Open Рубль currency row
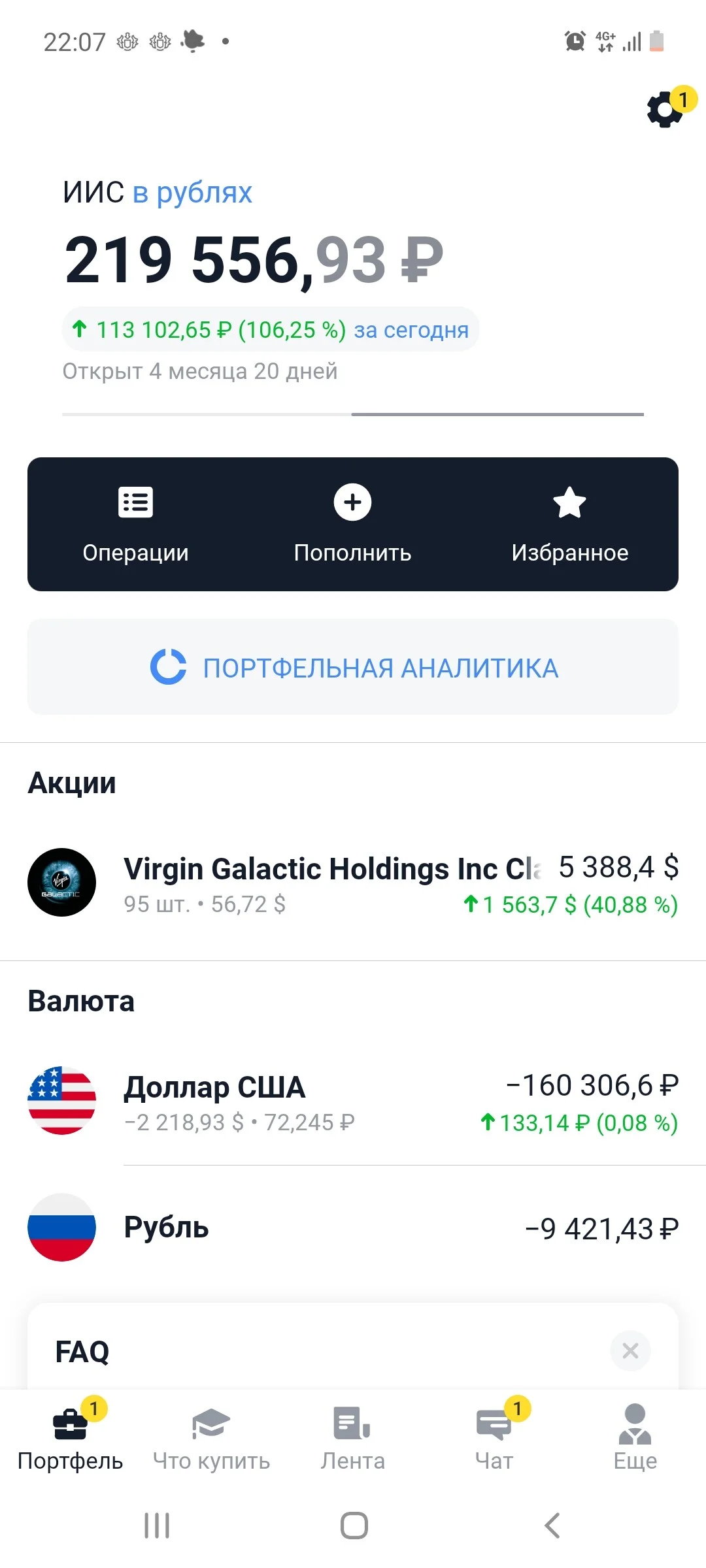 coord(353,1228)
